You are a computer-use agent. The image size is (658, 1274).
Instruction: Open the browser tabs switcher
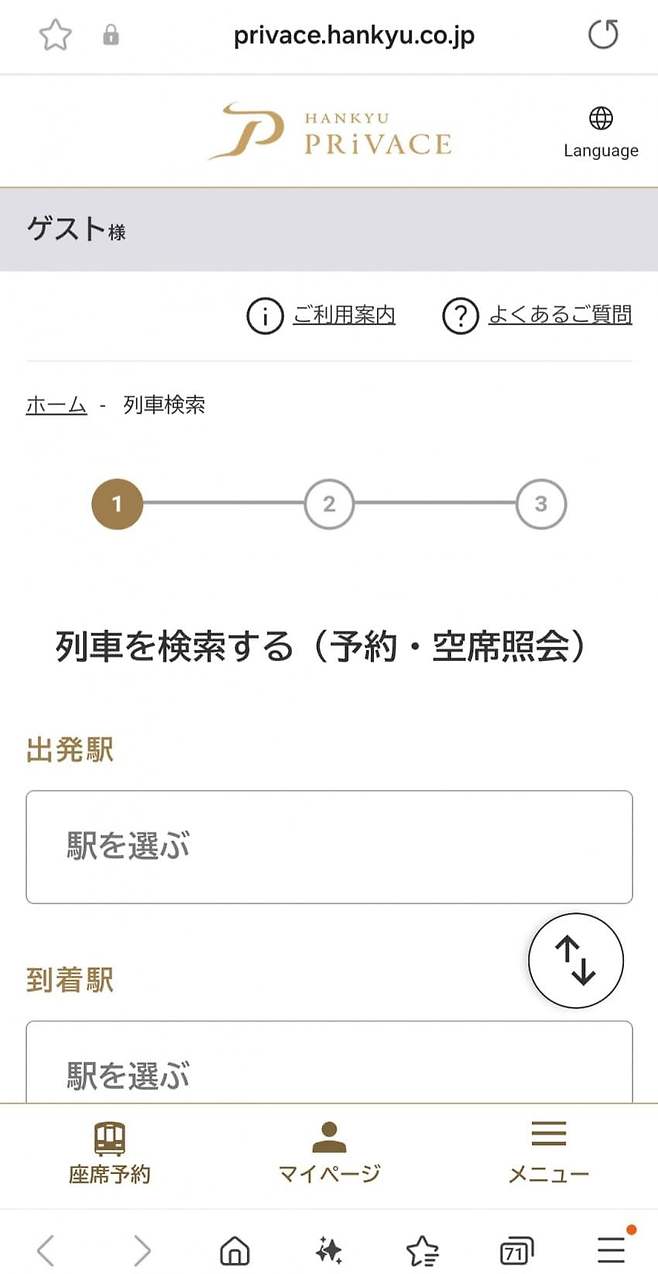click(516, 1250)
